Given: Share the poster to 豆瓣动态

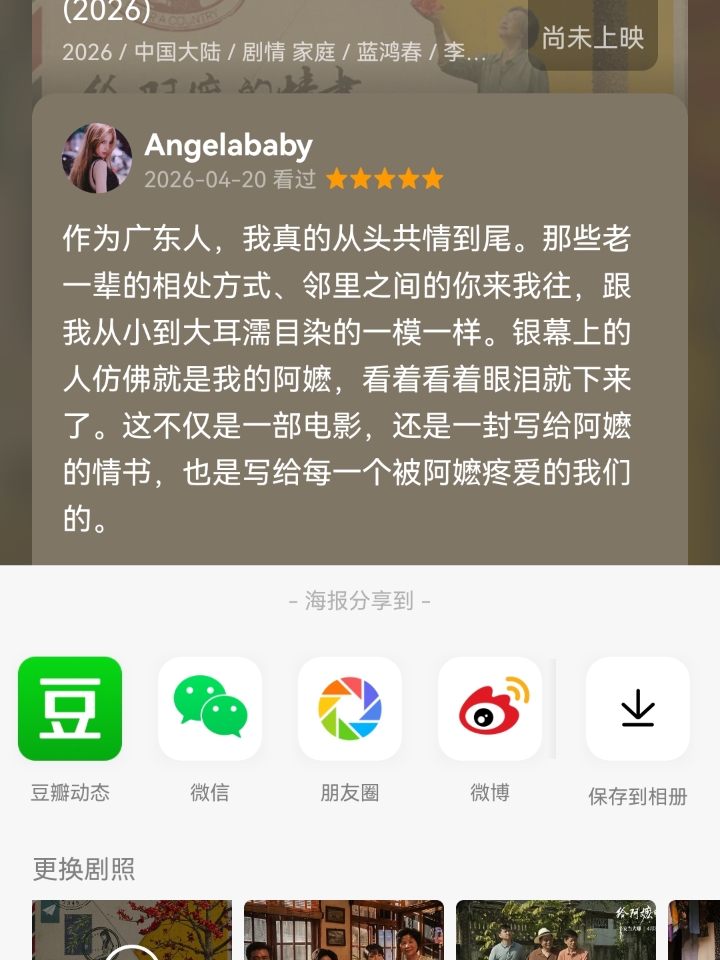Looking at the screenshot, I should tap(68, 708).
